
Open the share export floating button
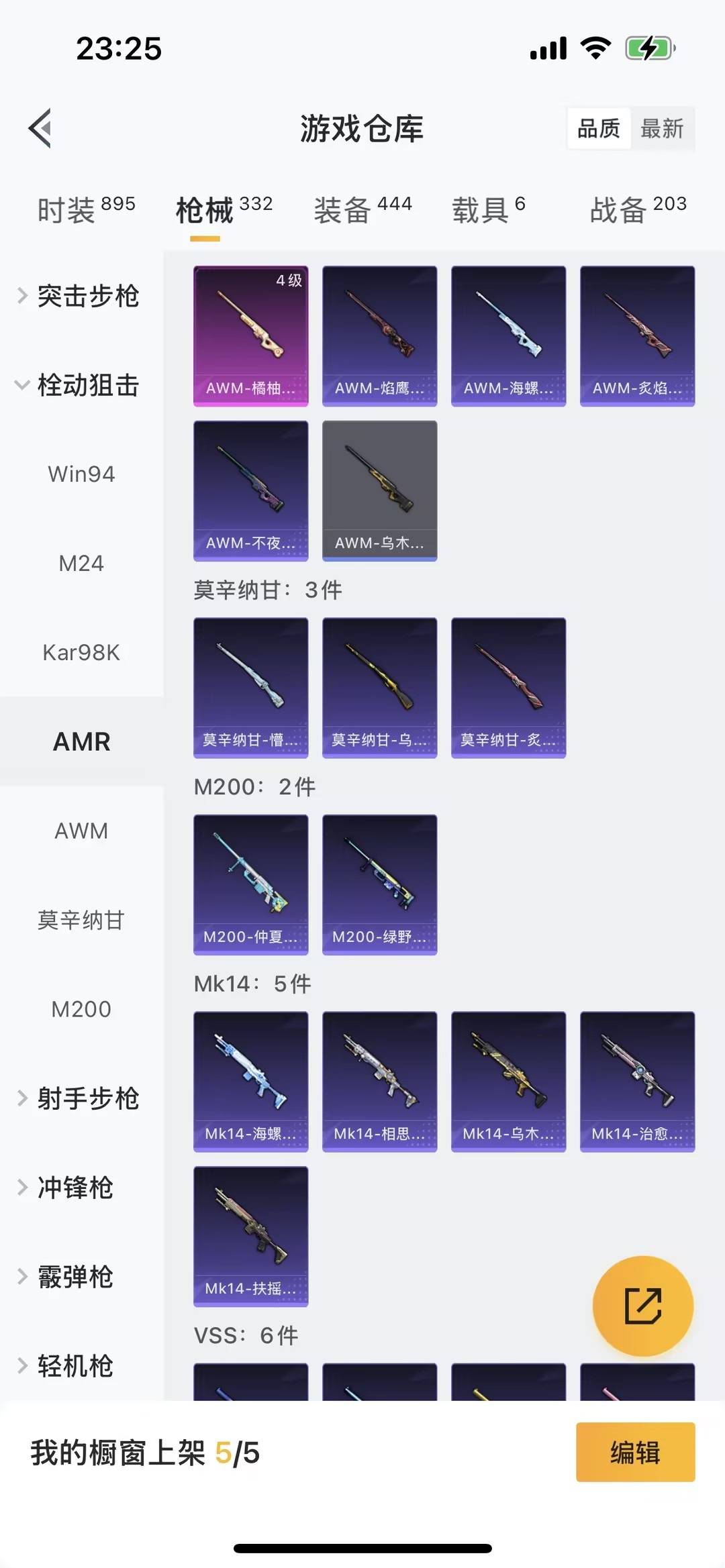(642, 1306)
